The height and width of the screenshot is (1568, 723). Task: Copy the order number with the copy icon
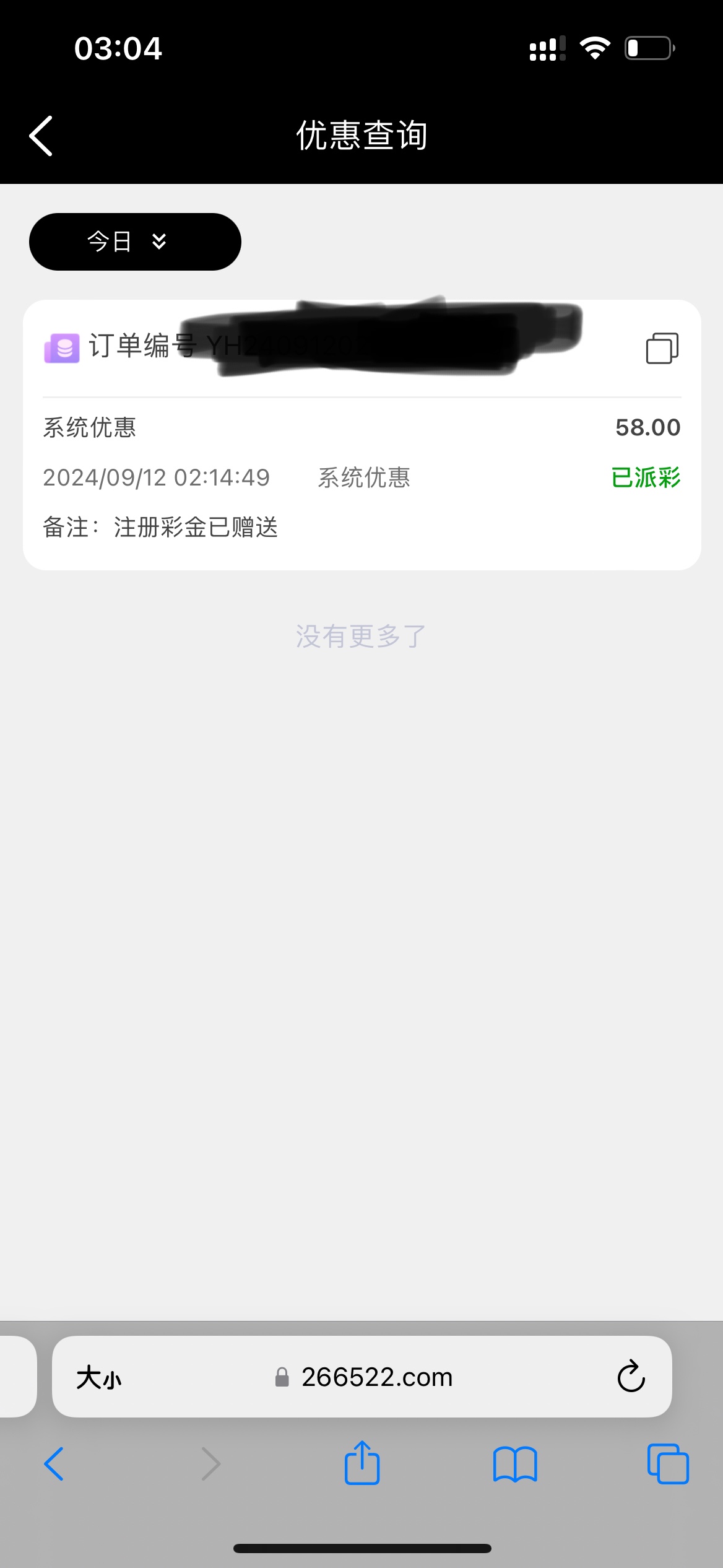662,348
